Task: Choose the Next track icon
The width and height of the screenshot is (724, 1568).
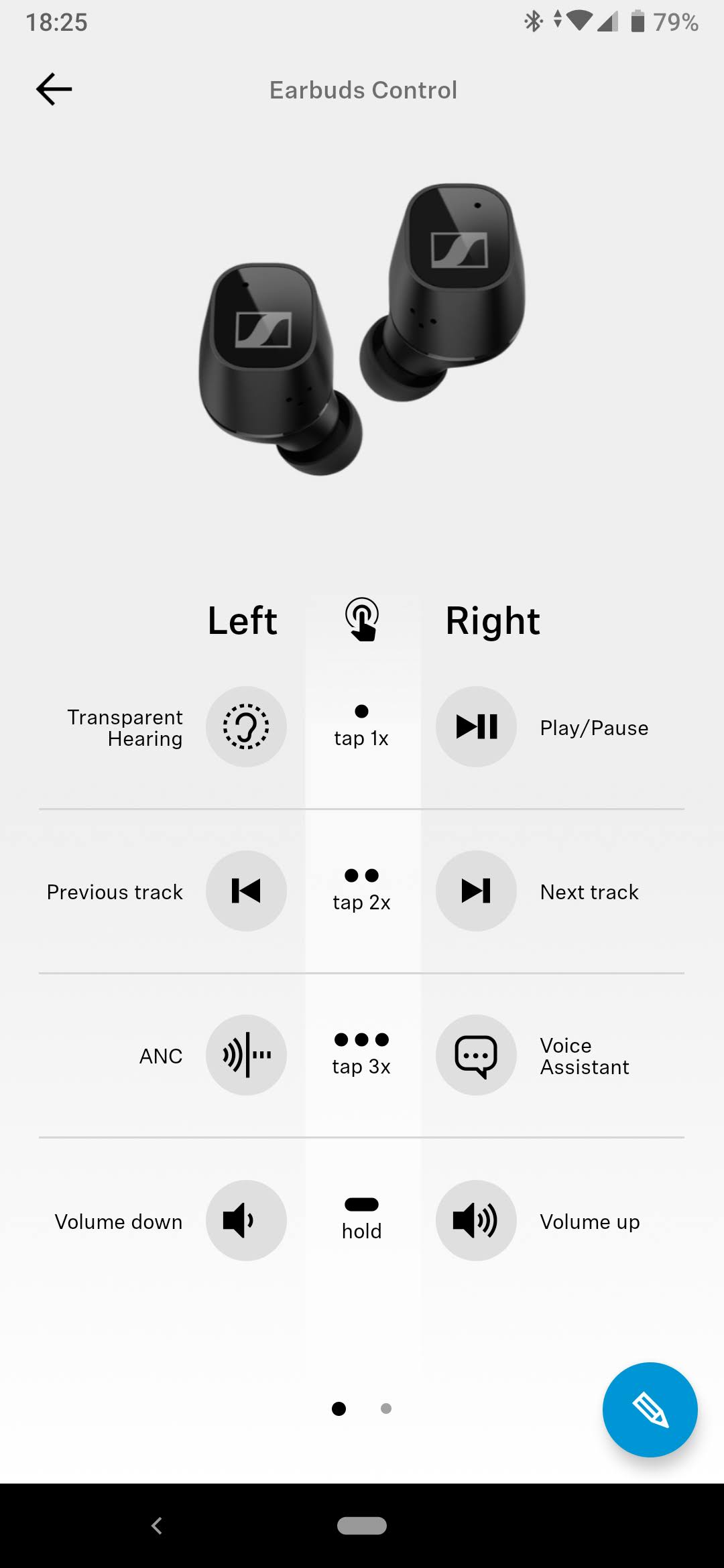Action: 476,891
